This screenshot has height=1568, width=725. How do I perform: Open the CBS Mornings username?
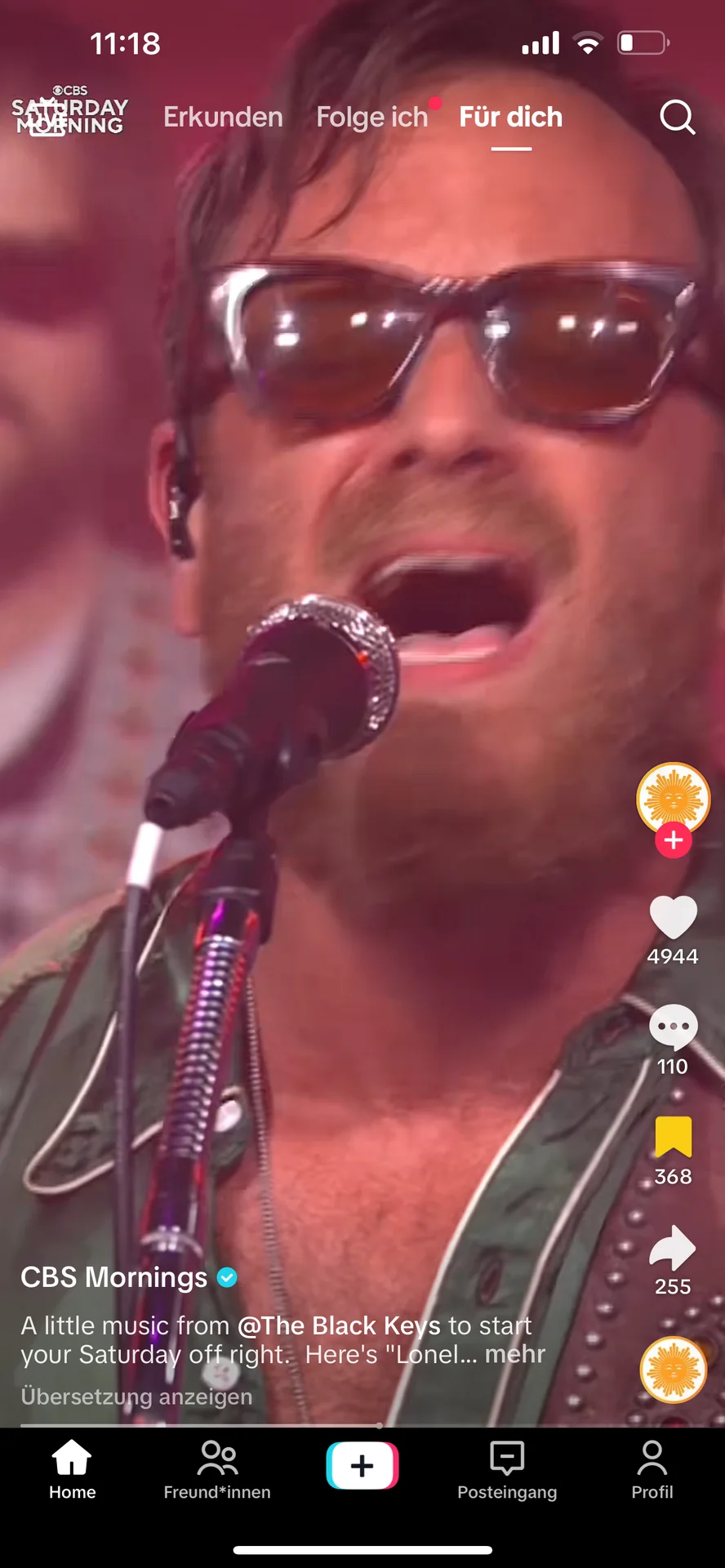[114, 1277]
